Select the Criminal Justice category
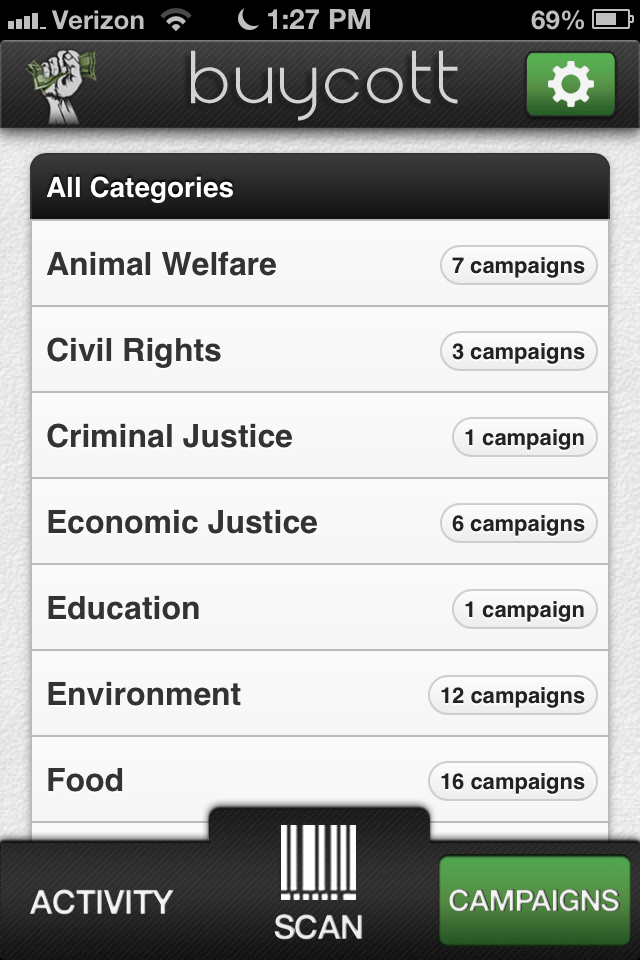This screenshot has width=640, height=960. coord(320,437)
